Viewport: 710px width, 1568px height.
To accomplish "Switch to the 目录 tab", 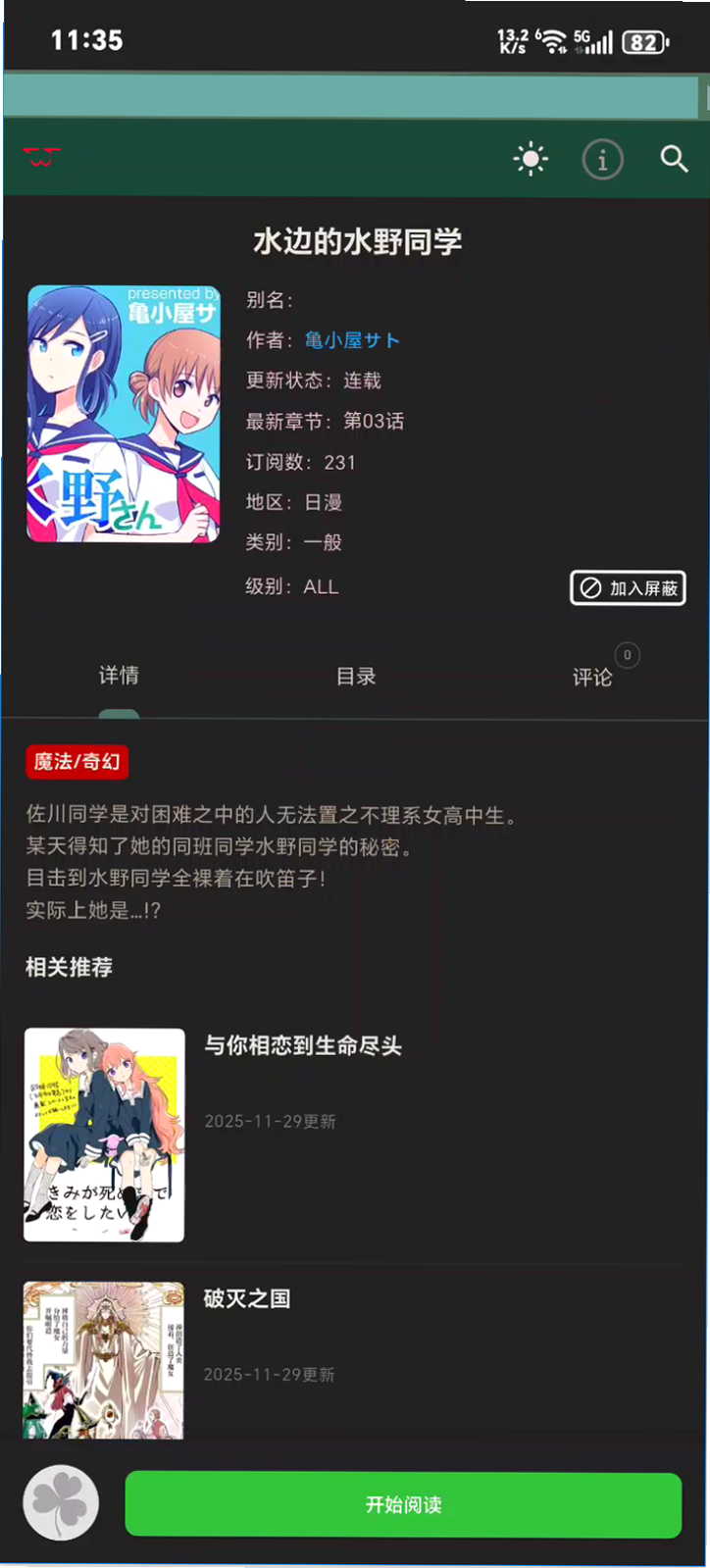I will (x=355, y=677).
